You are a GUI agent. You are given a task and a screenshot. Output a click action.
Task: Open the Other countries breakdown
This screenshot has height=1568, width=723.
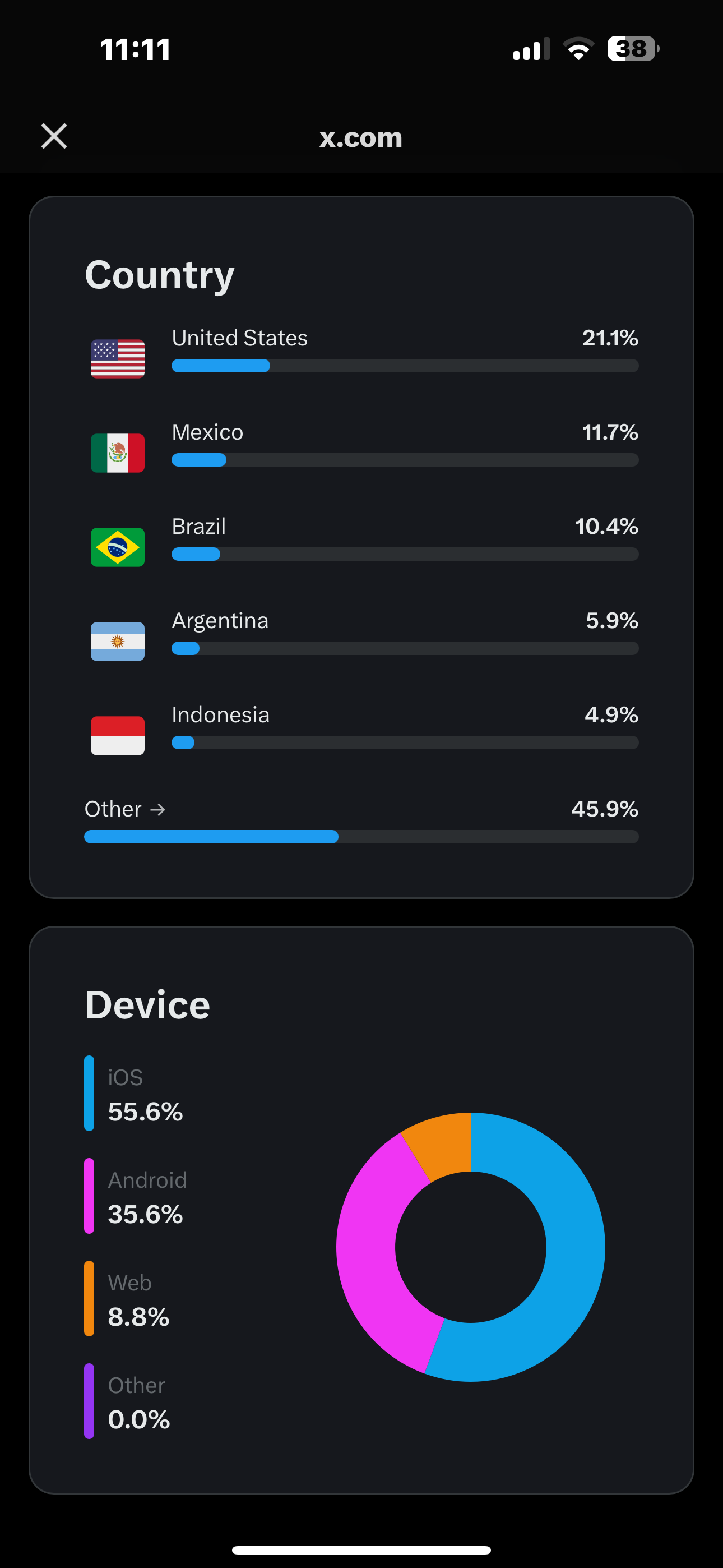pos(125,809)
